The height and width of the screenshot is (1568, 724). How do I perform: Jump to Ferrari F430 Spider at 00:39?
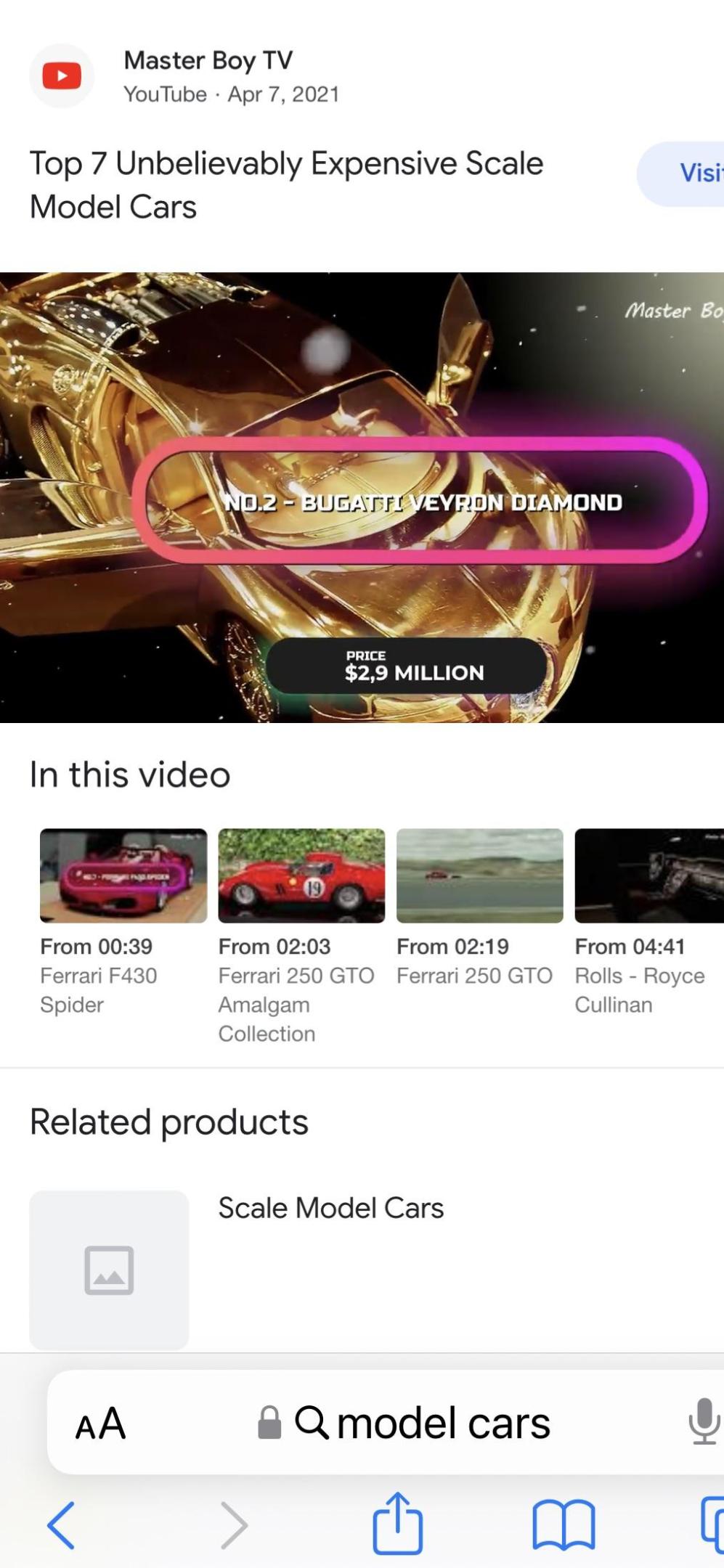[x=123, y=875]
